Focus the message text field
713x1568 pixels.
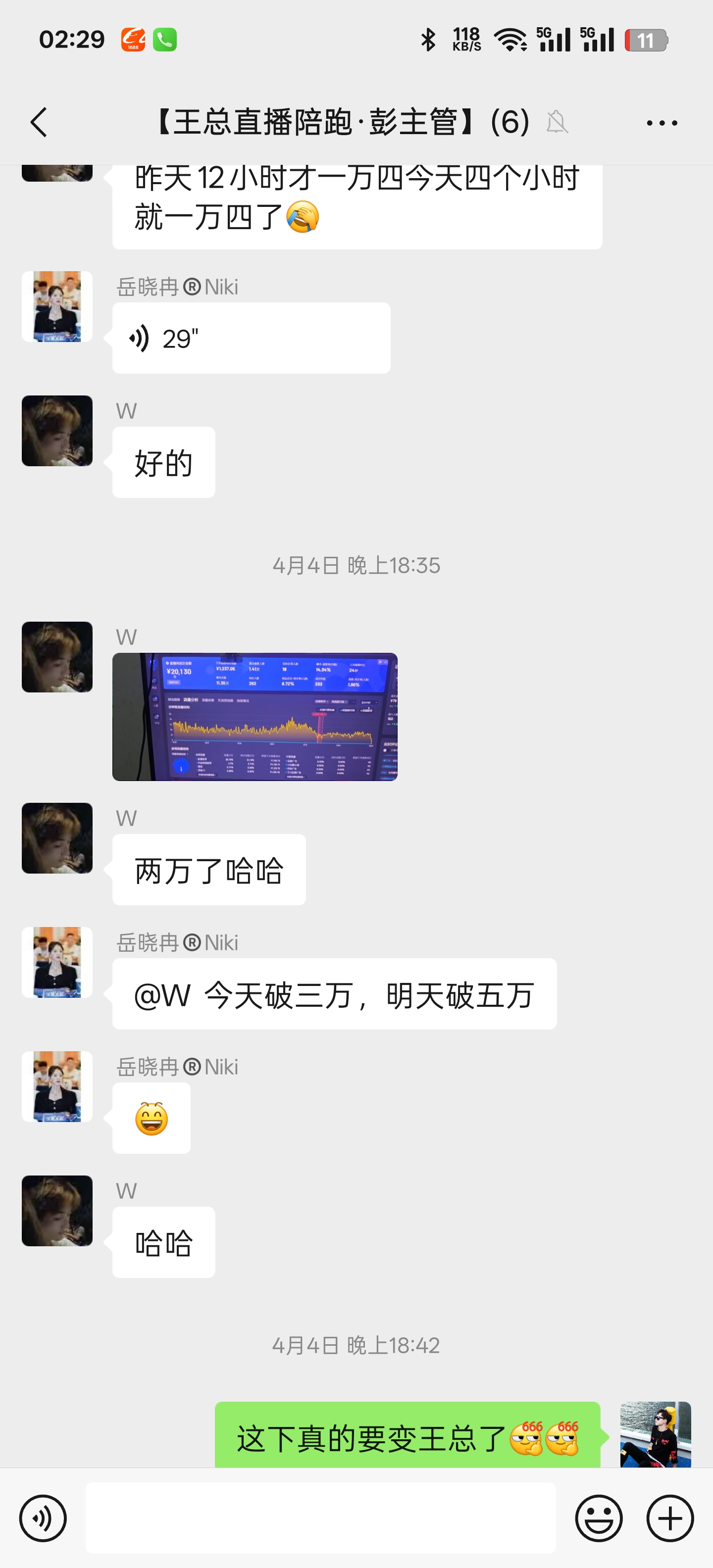pos(320,1518)
